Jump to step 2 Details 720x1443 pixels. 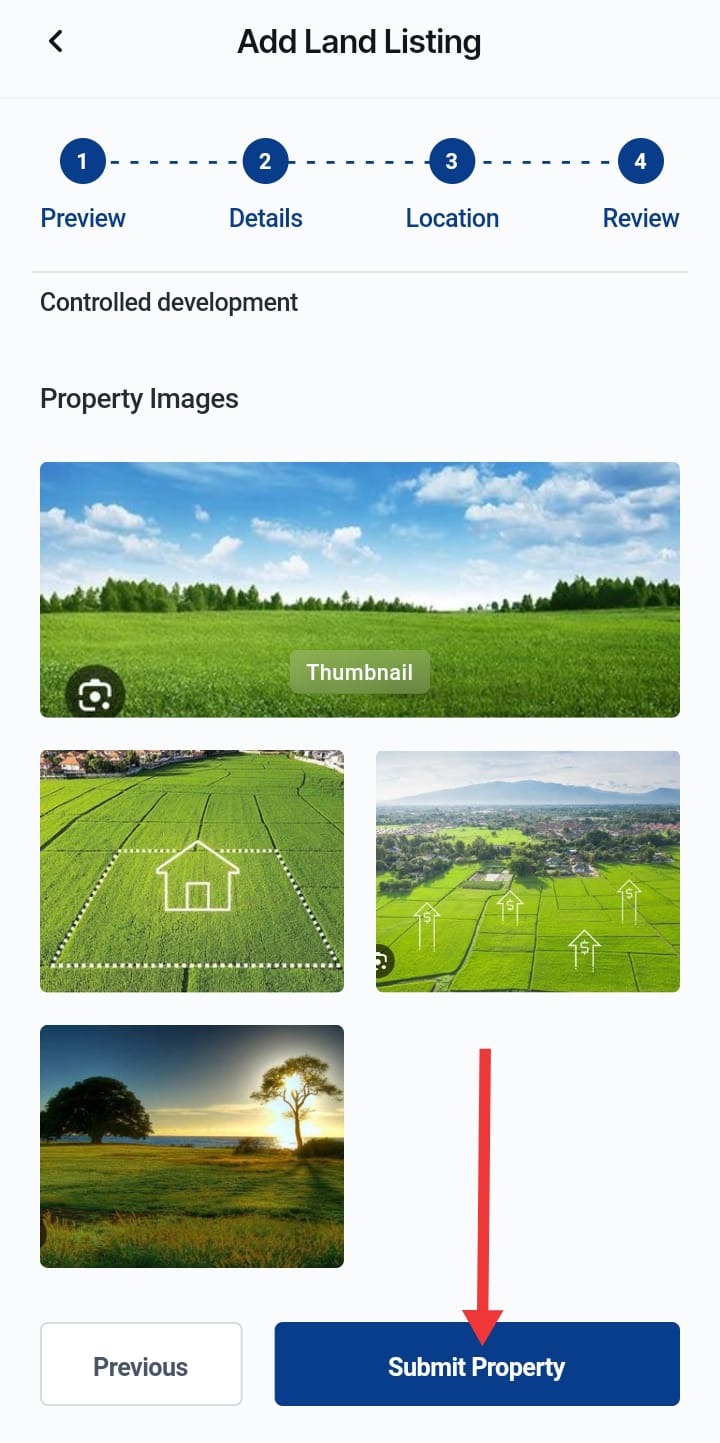(x=265, y=162)
